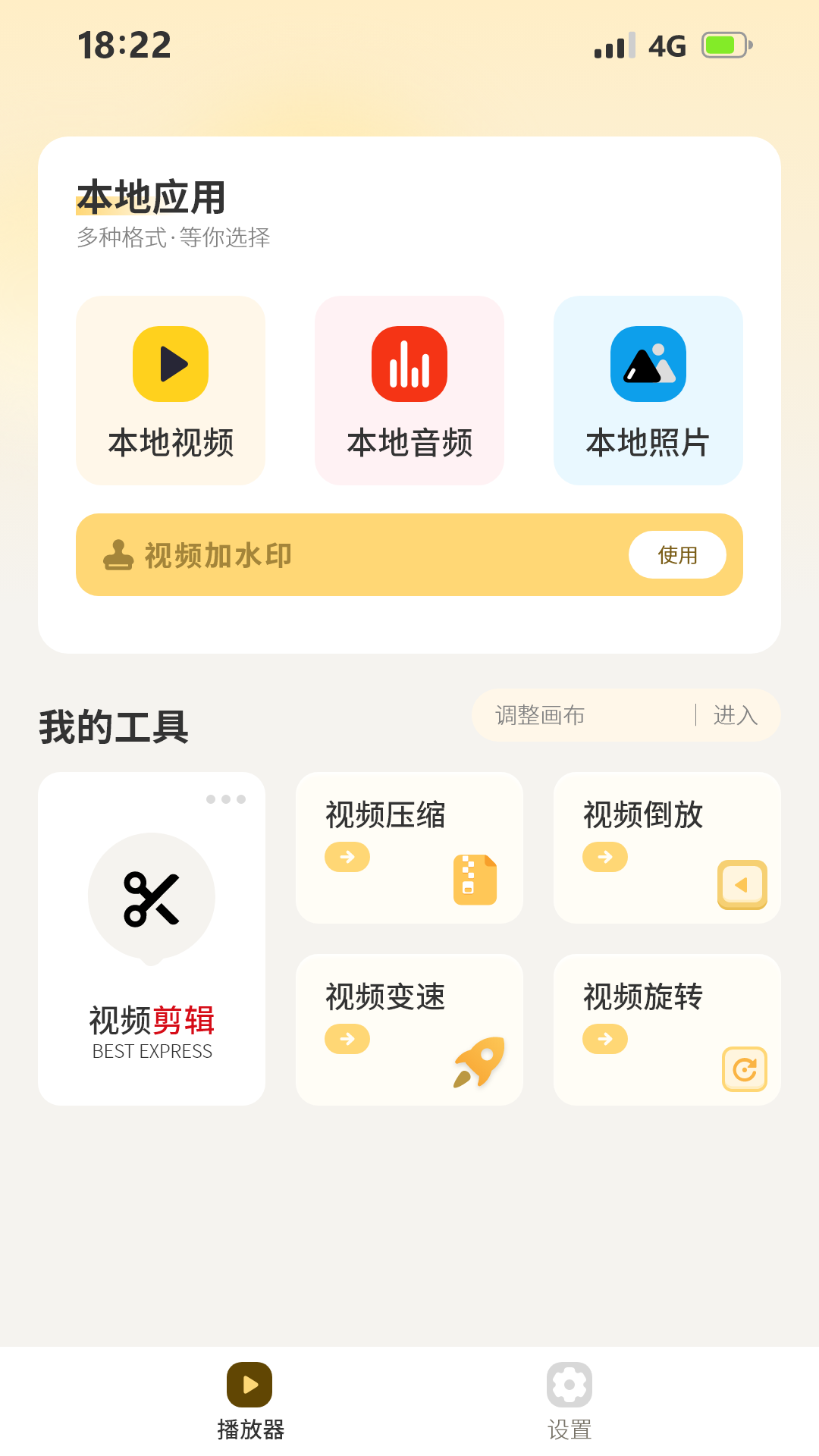819x1456 pixels.
Task: Click the reverse playback icon on 视频倒放 card
Action: point(742,884)
